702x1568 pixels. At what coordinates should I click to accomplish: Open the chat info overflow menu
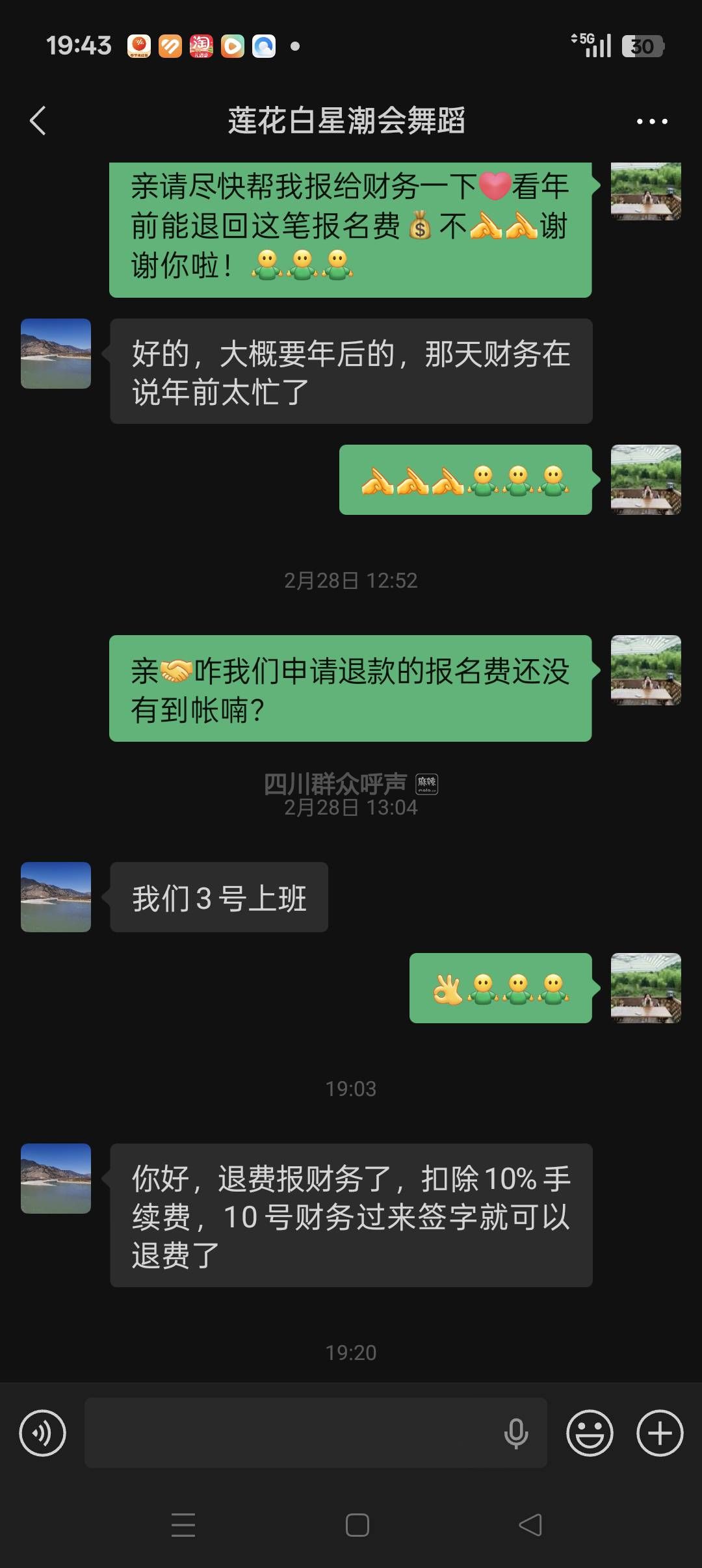651,122
